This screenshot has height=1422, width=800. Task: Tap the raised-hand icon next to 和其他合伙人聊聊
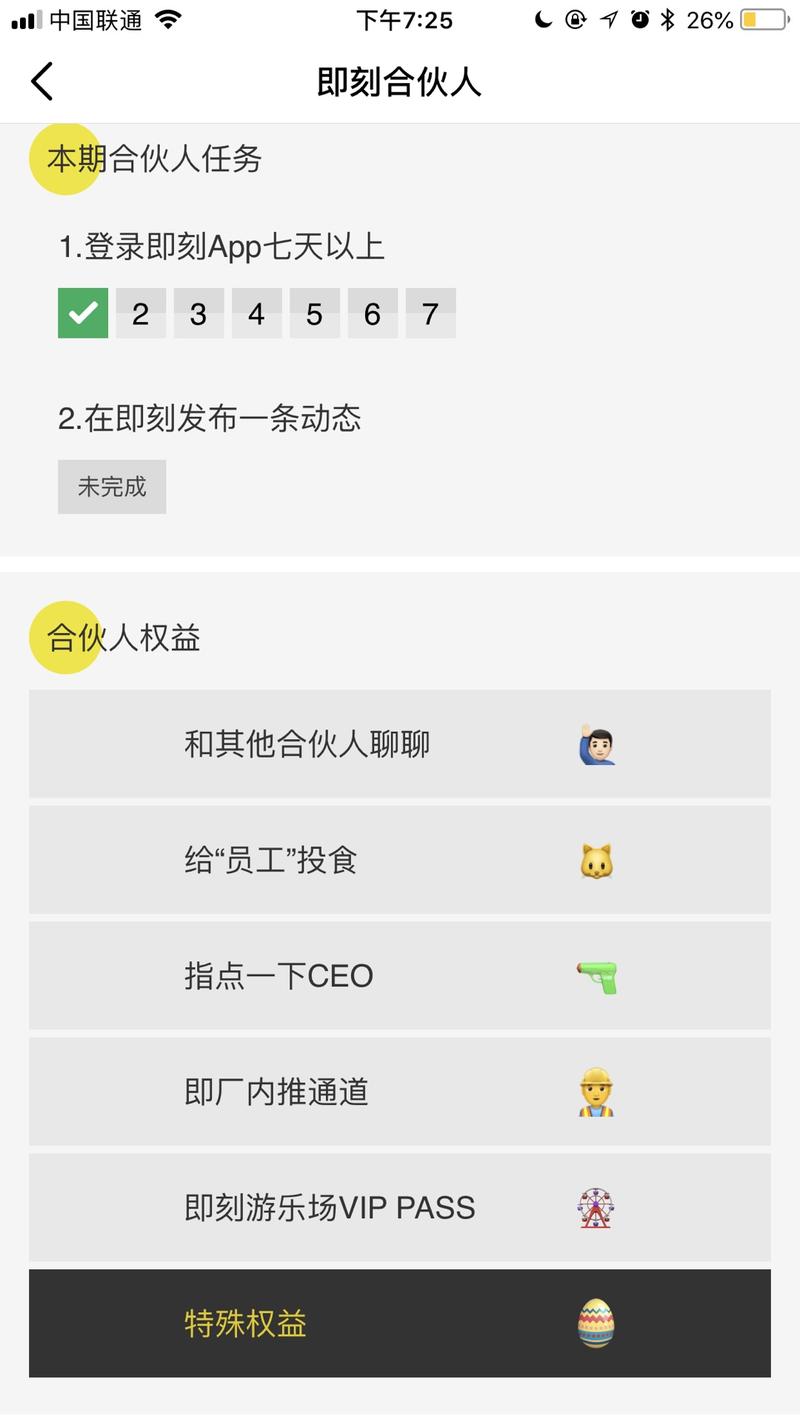[x=596, y=744]
